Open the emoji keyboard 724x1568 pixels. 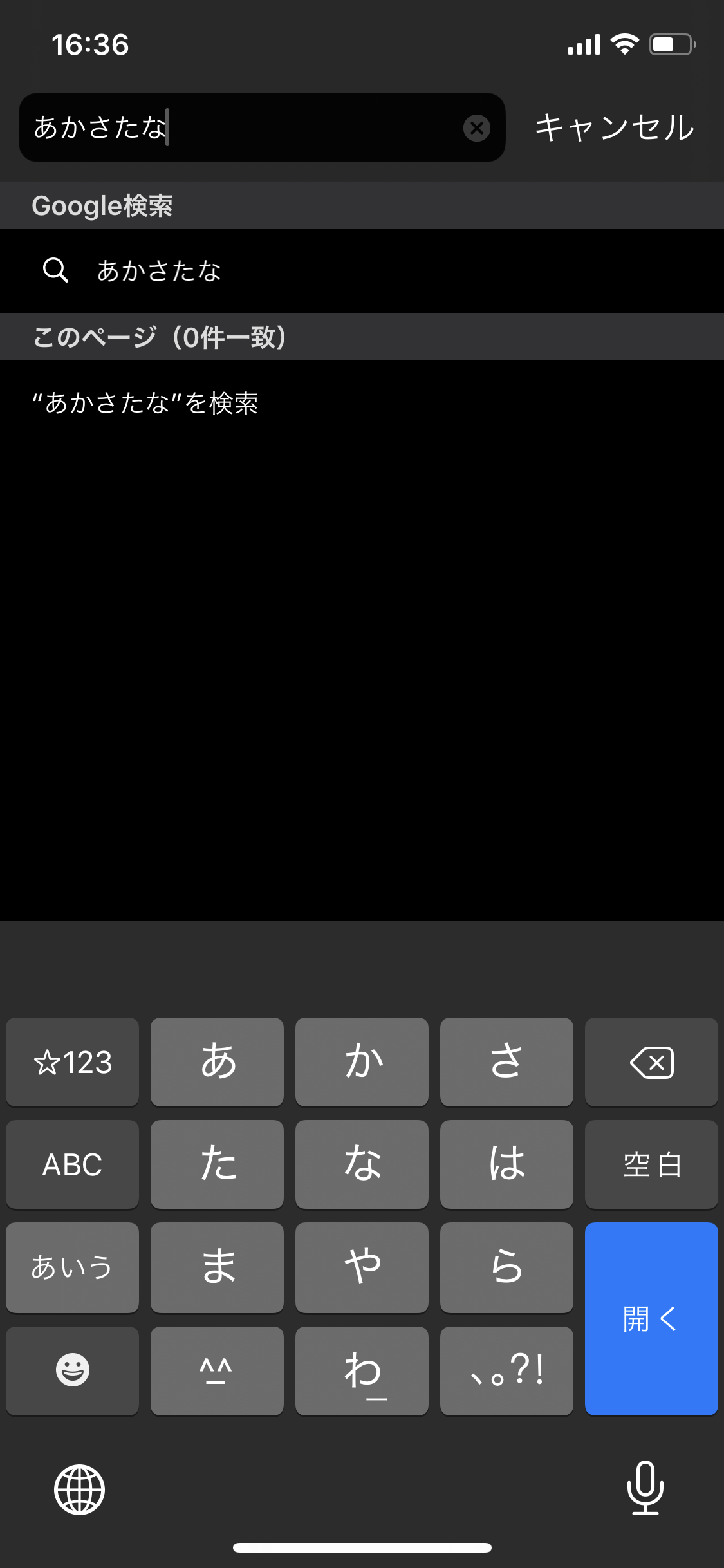point(72,1370)
